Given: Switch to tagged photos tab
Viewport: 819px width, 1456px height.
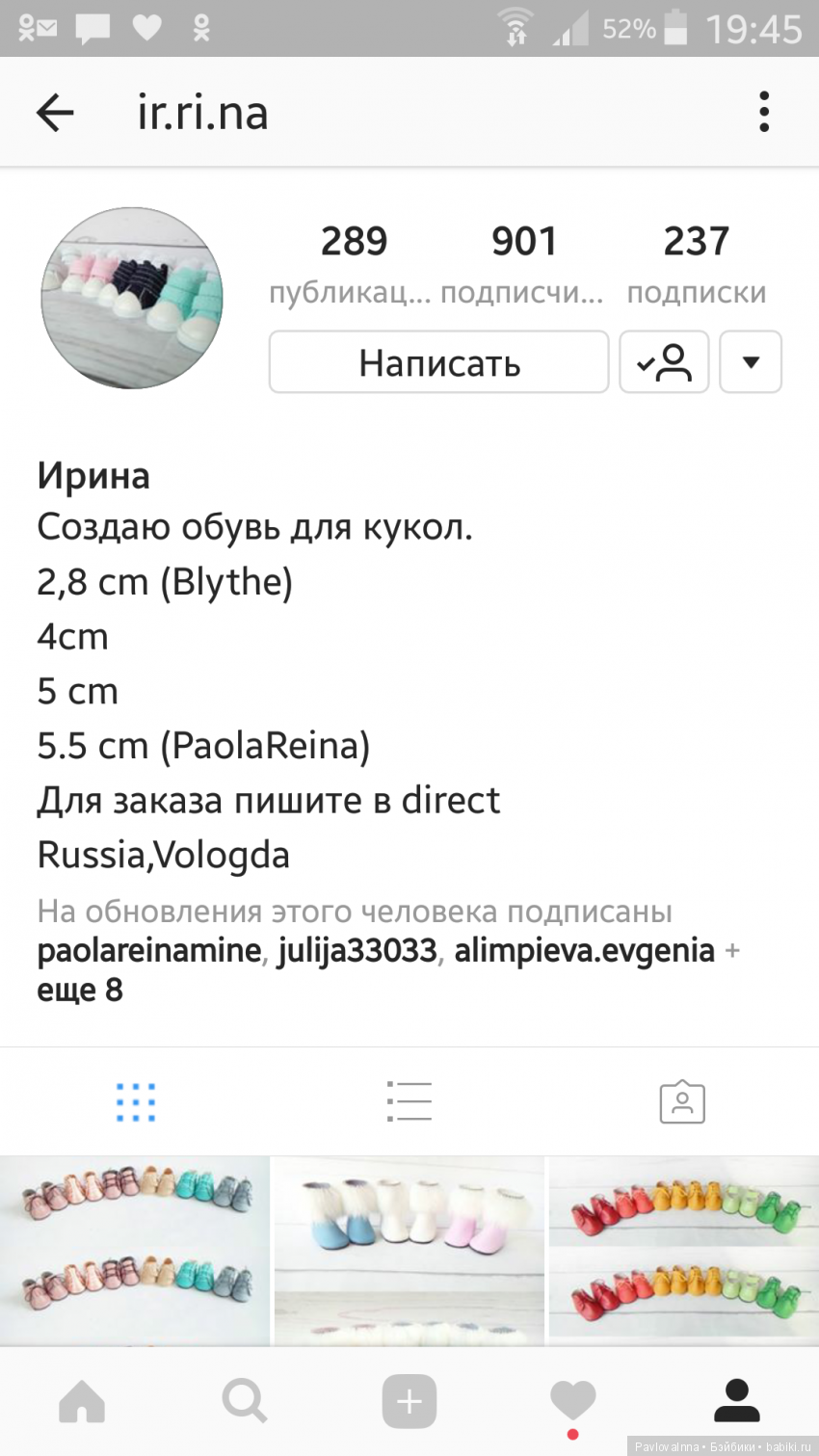Looking at the screenshot, I should 682,1101.
